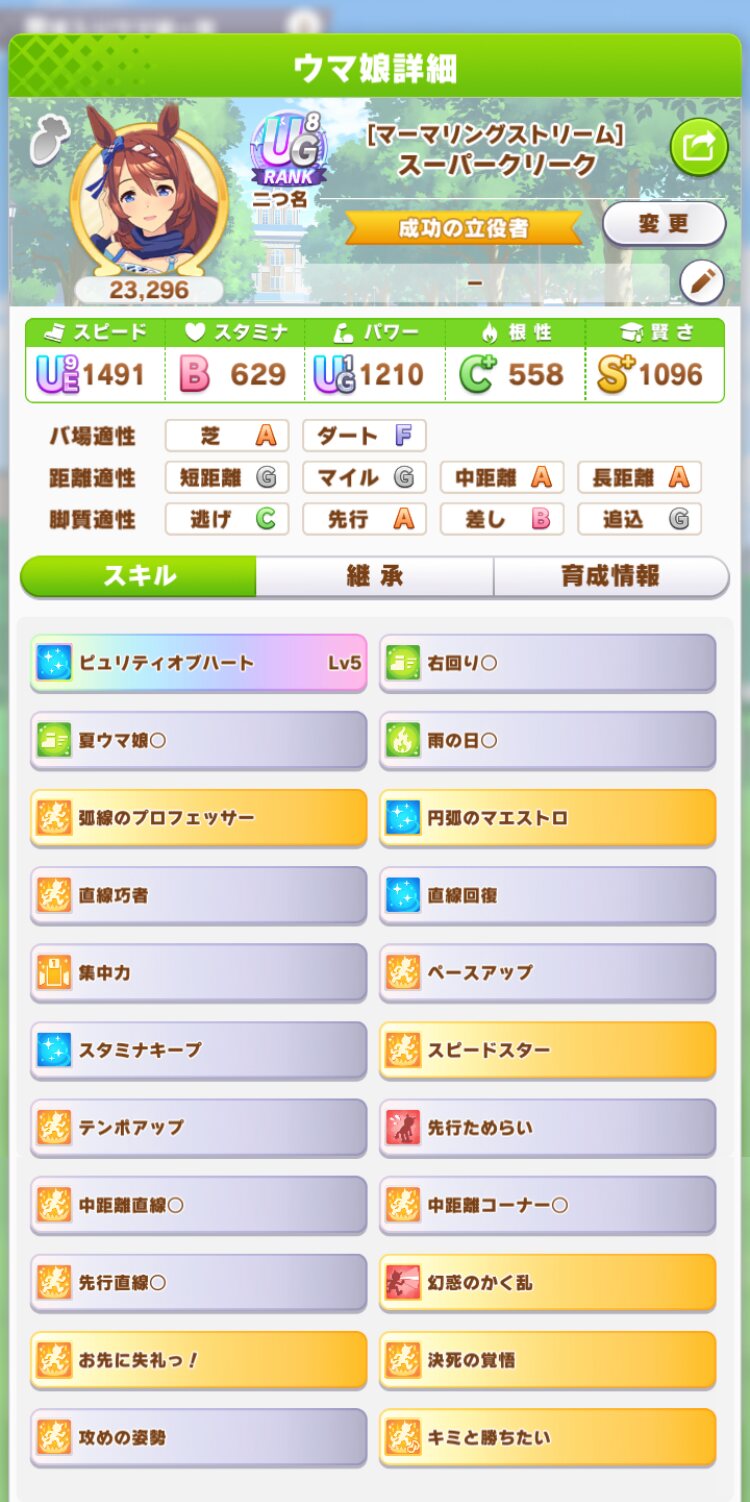Tap the 変更 button
Viewport: 750px width, 1502px height.
point(664,224)
